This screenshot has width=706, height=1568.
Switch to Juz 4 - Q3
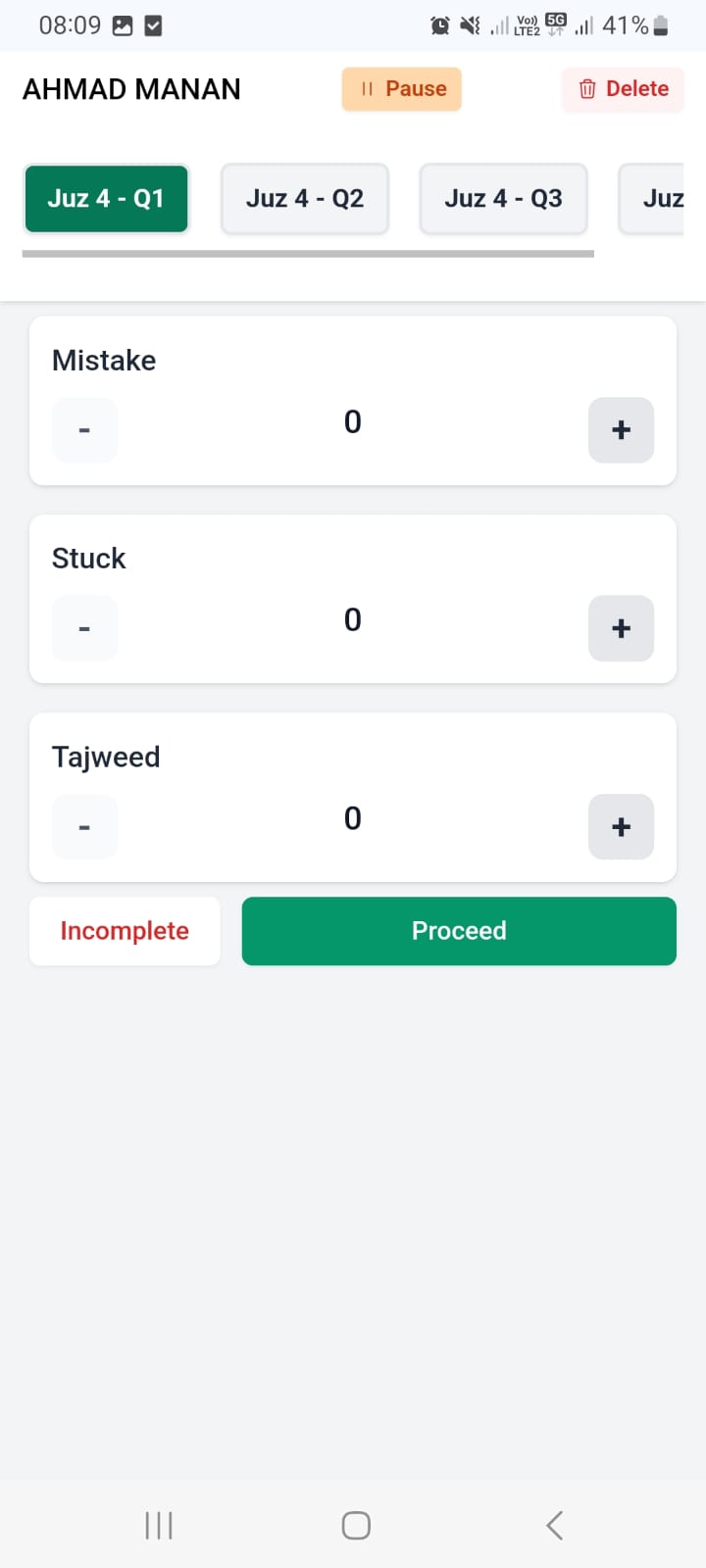[504, 199]
